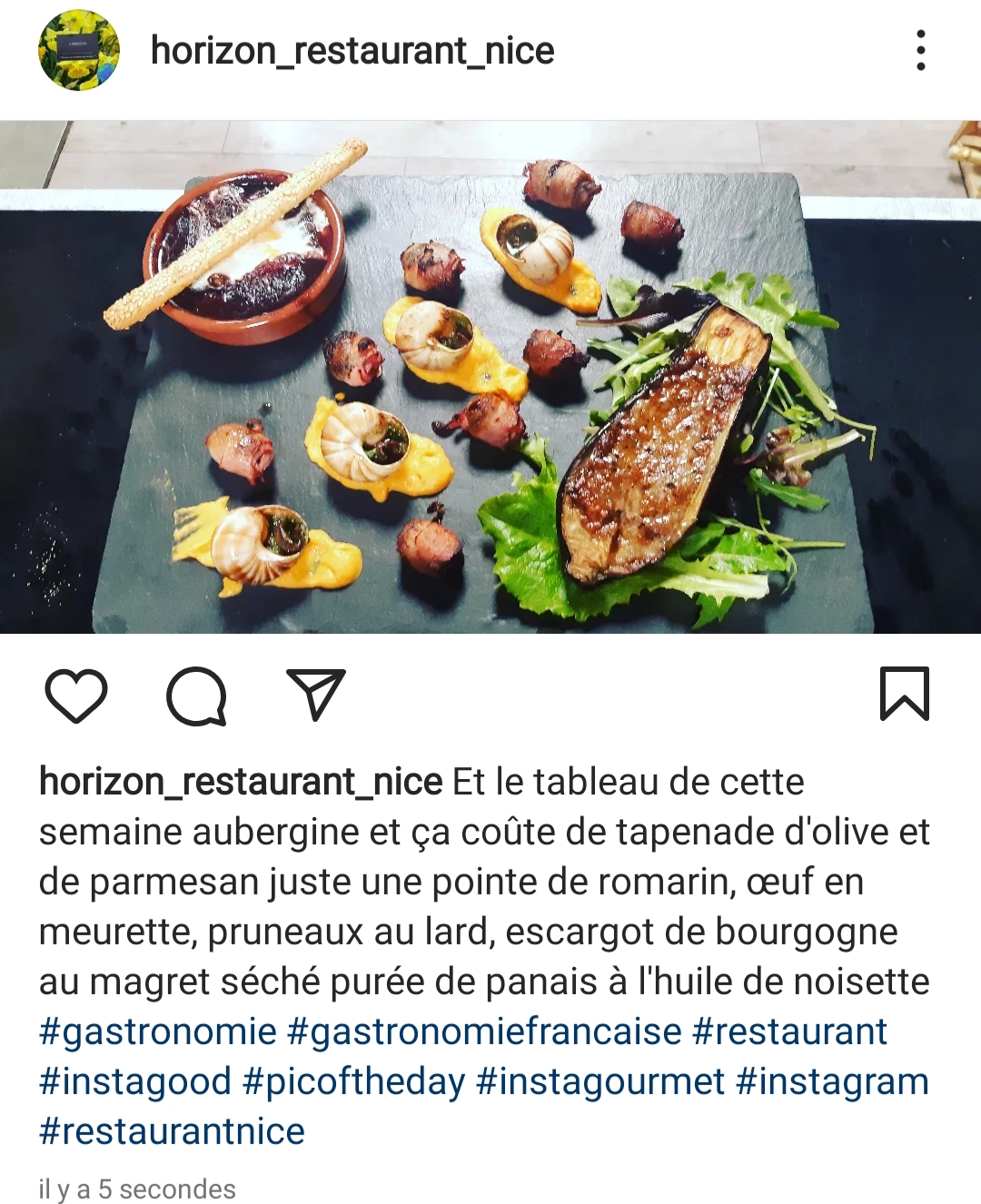The width and height of the screenshot is (981, 1204).
Task: Open the #restaurant hashtag
Action: (789, 1031)
